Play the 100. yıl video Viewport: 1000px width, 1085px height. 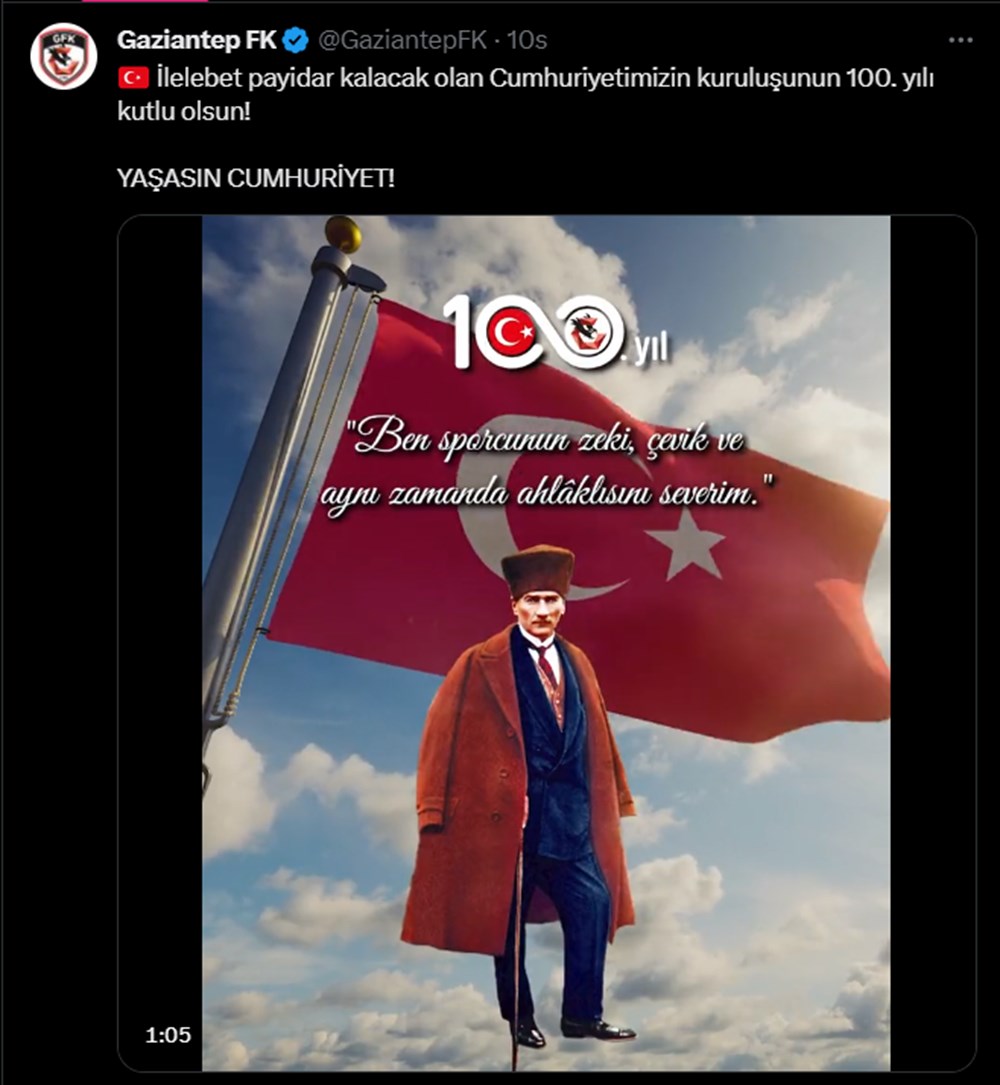click(546, 643)
